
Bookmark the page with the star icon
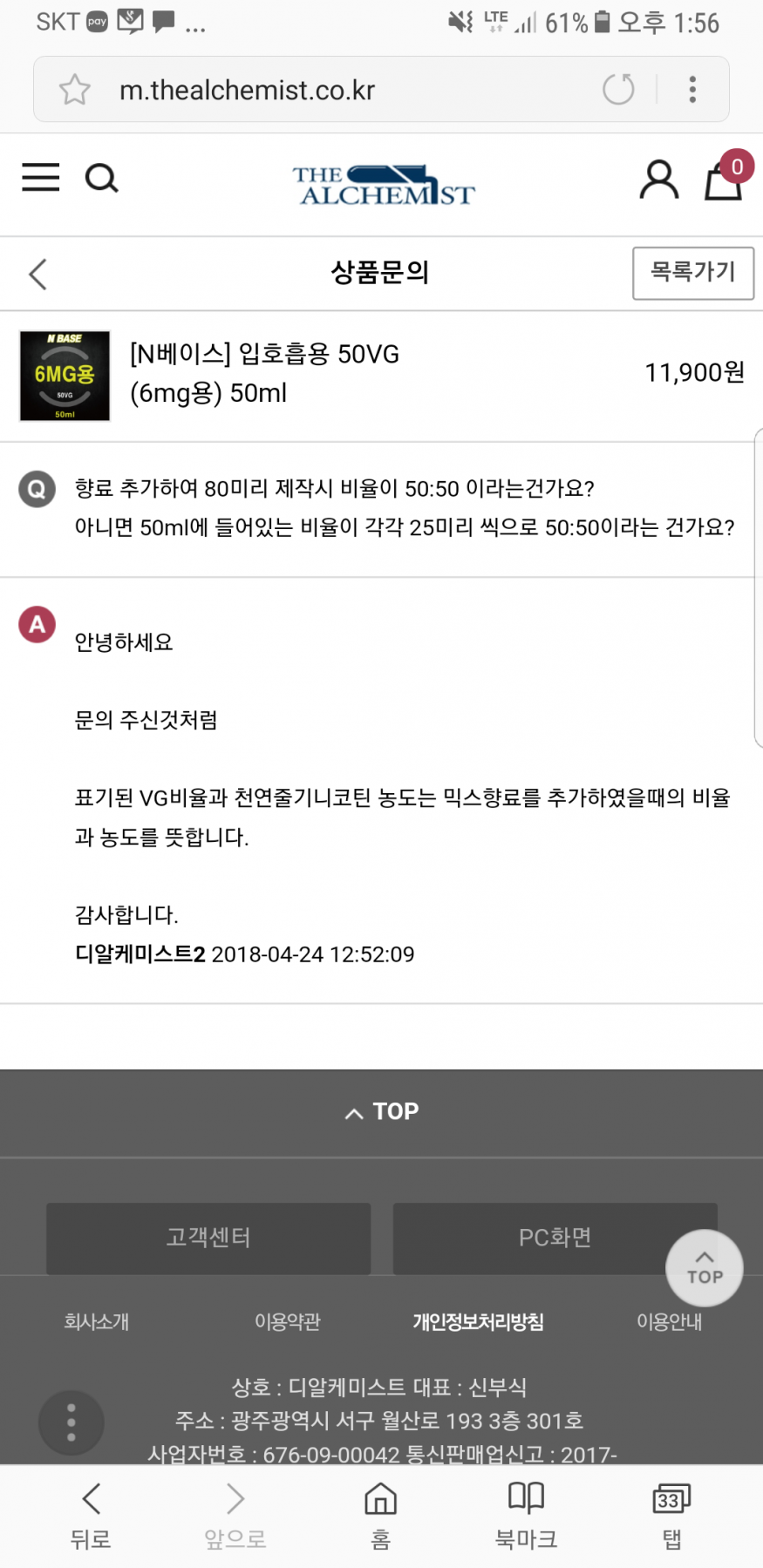point(75,90)
